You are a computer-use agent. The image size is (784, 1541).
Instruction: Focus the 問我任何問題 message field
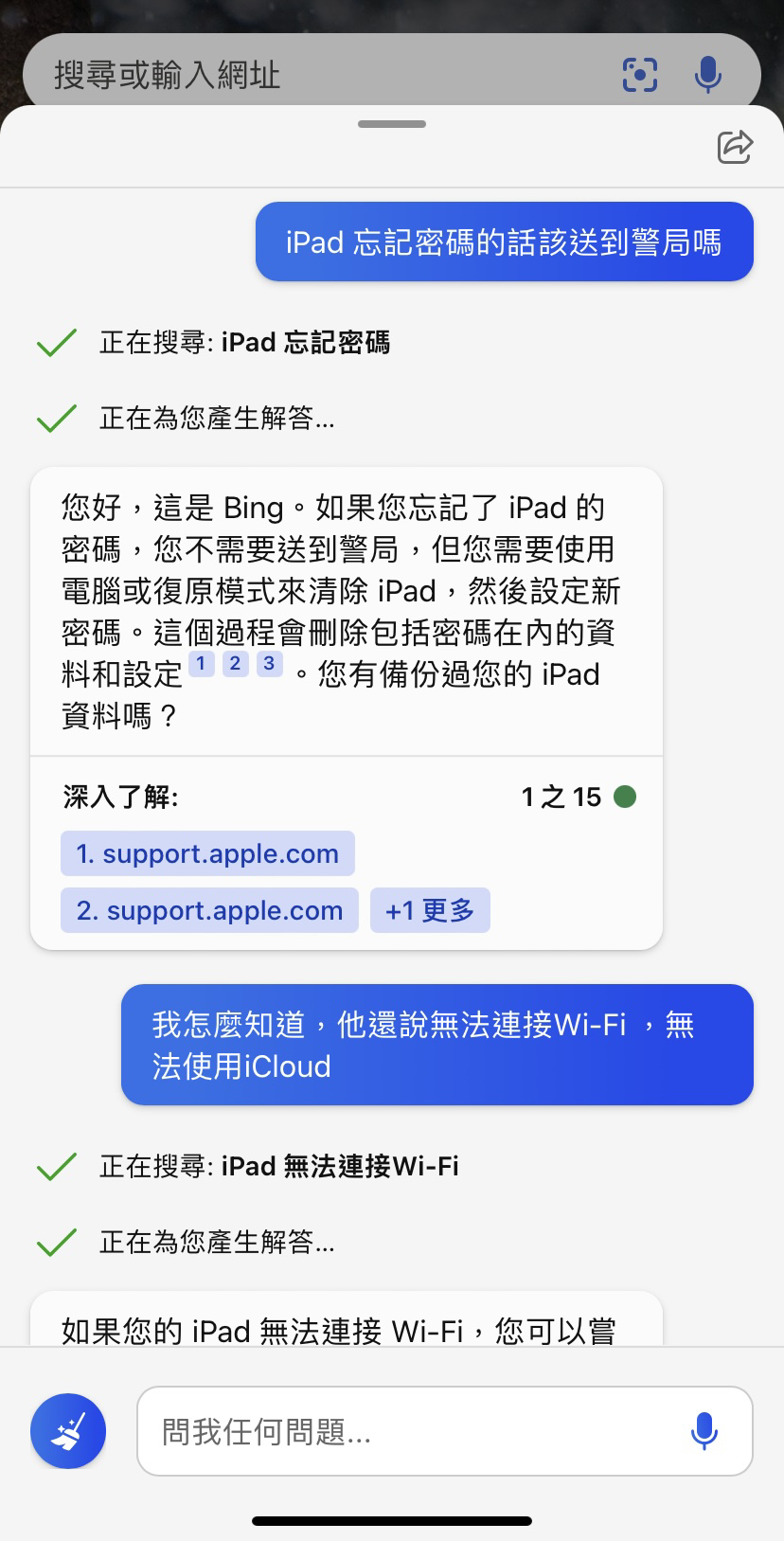[445, 1431]
